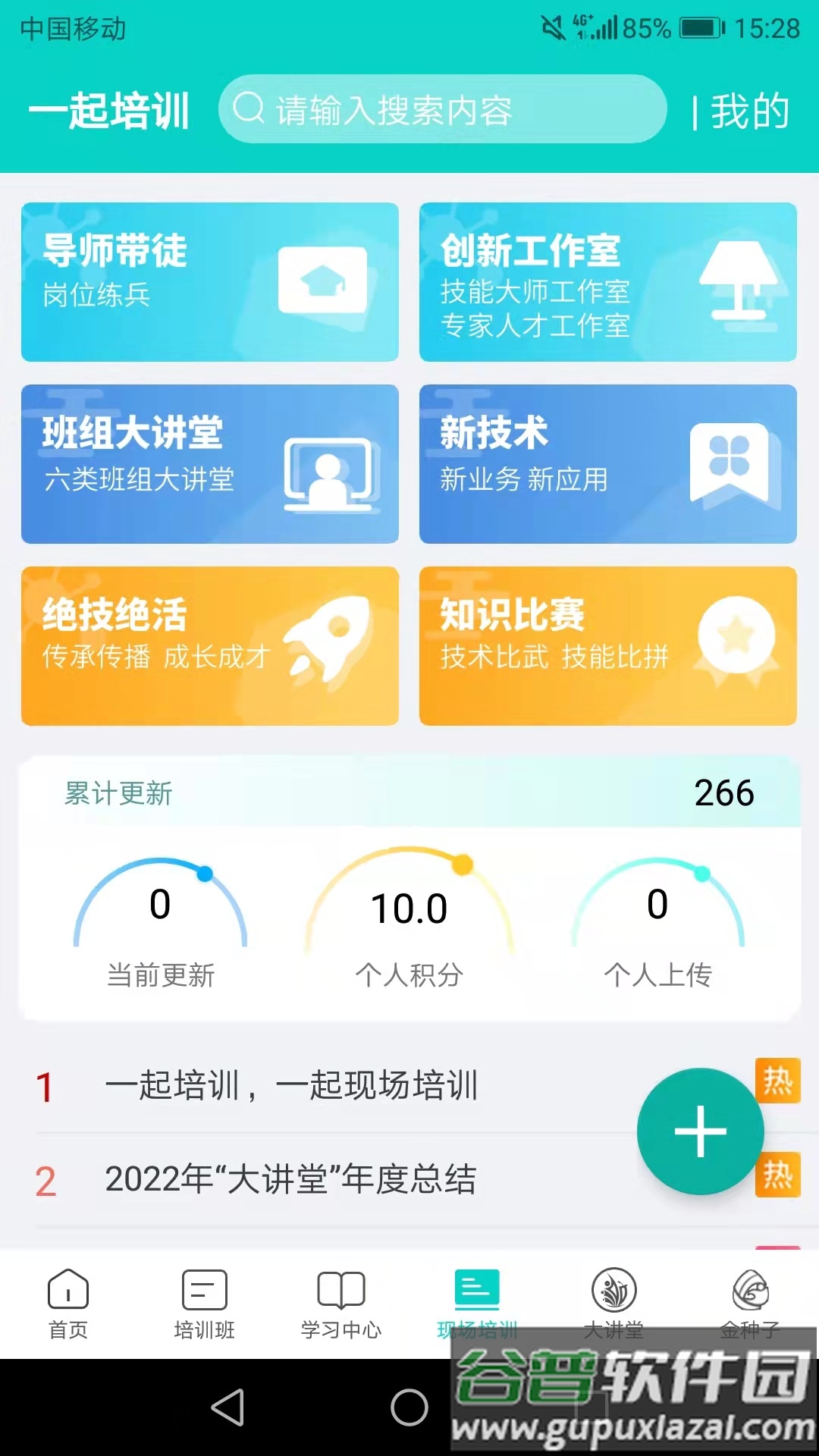Viewport: 819px width, 1456px height.
Task: Click the 2022年大讲堂年度总结 entry
Action: [294, 1180]
